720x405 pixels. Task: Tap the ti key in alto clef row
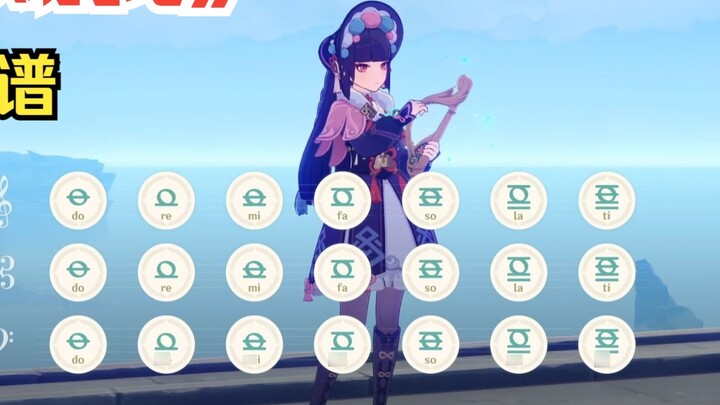point(606,272)
